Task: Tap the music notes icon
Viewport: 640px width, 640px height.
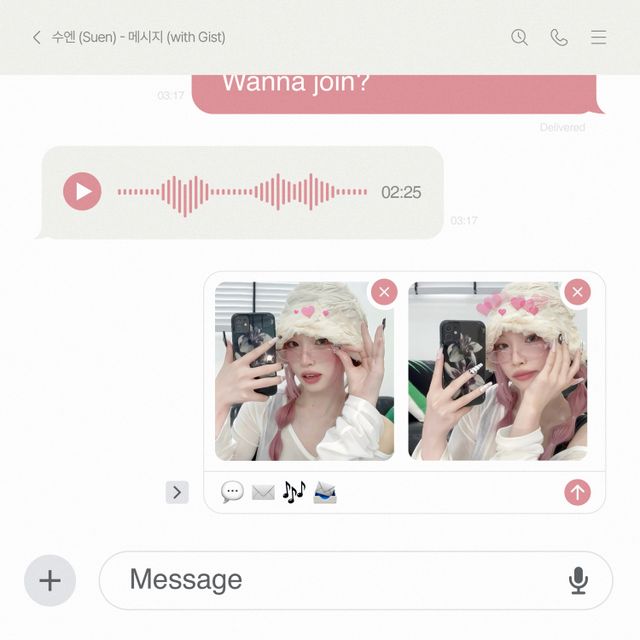Action: [x=293, y=492]
